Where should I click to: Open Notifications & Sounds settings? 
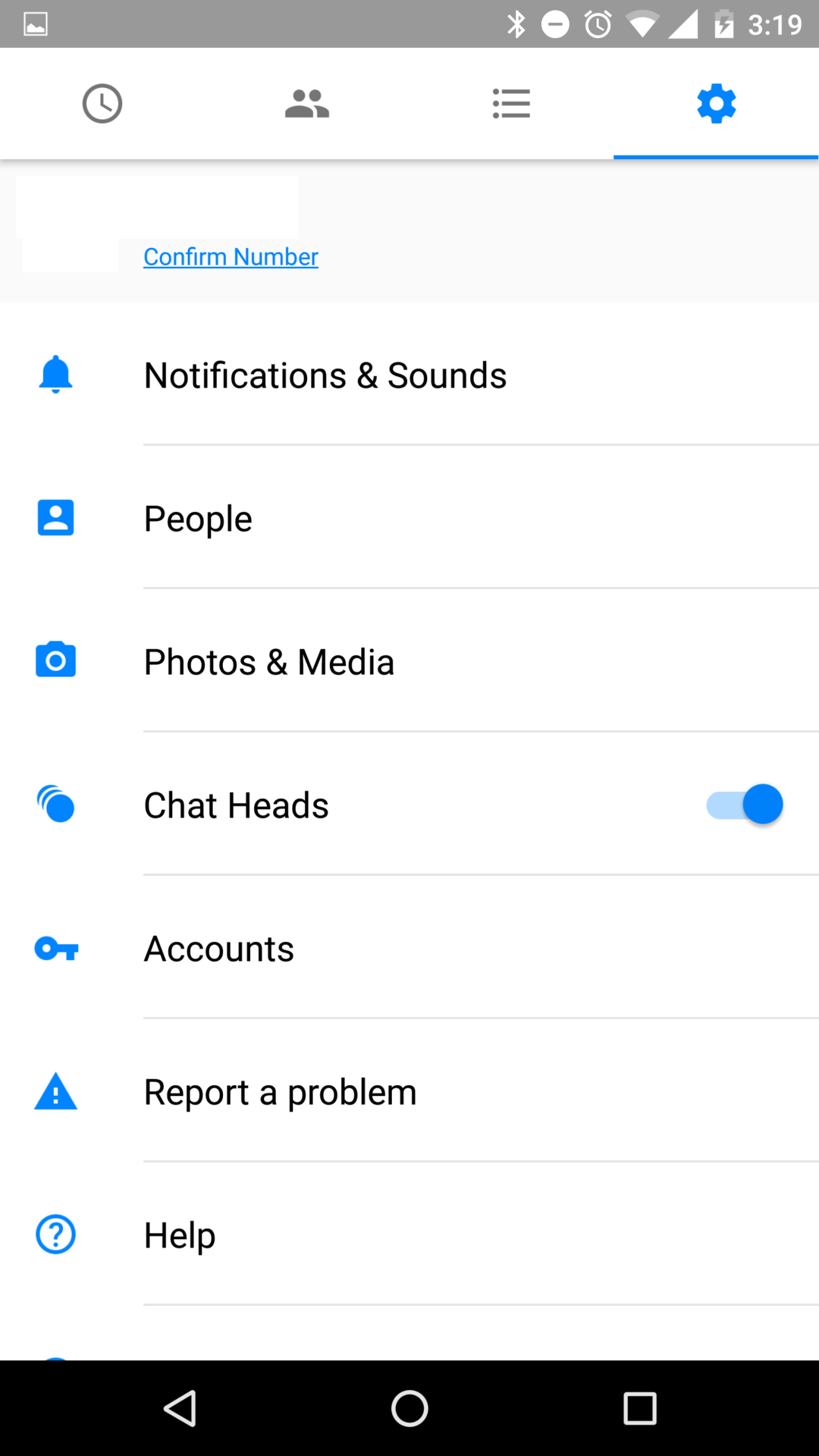click(x=325, y=375)
